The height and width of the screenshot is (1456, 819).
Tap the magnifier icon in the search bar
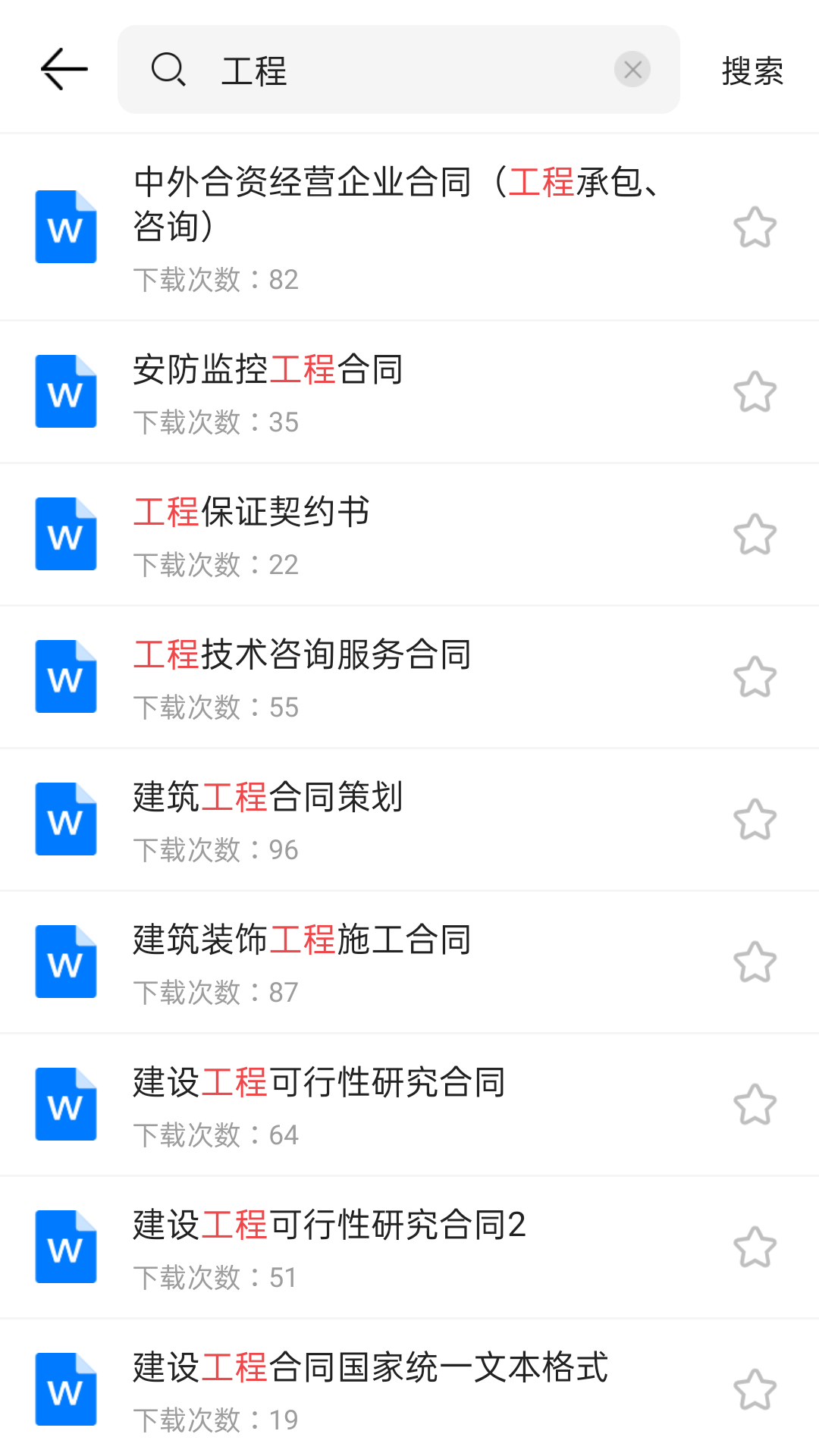click(x=168, y=70)
